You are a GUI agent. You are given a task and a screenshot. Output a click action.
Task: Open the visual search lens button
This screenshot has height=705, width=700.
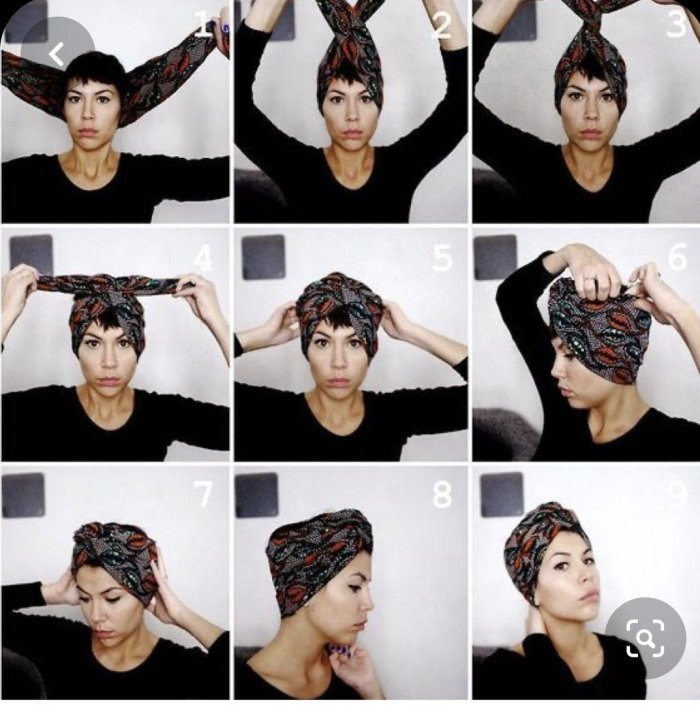645,636
